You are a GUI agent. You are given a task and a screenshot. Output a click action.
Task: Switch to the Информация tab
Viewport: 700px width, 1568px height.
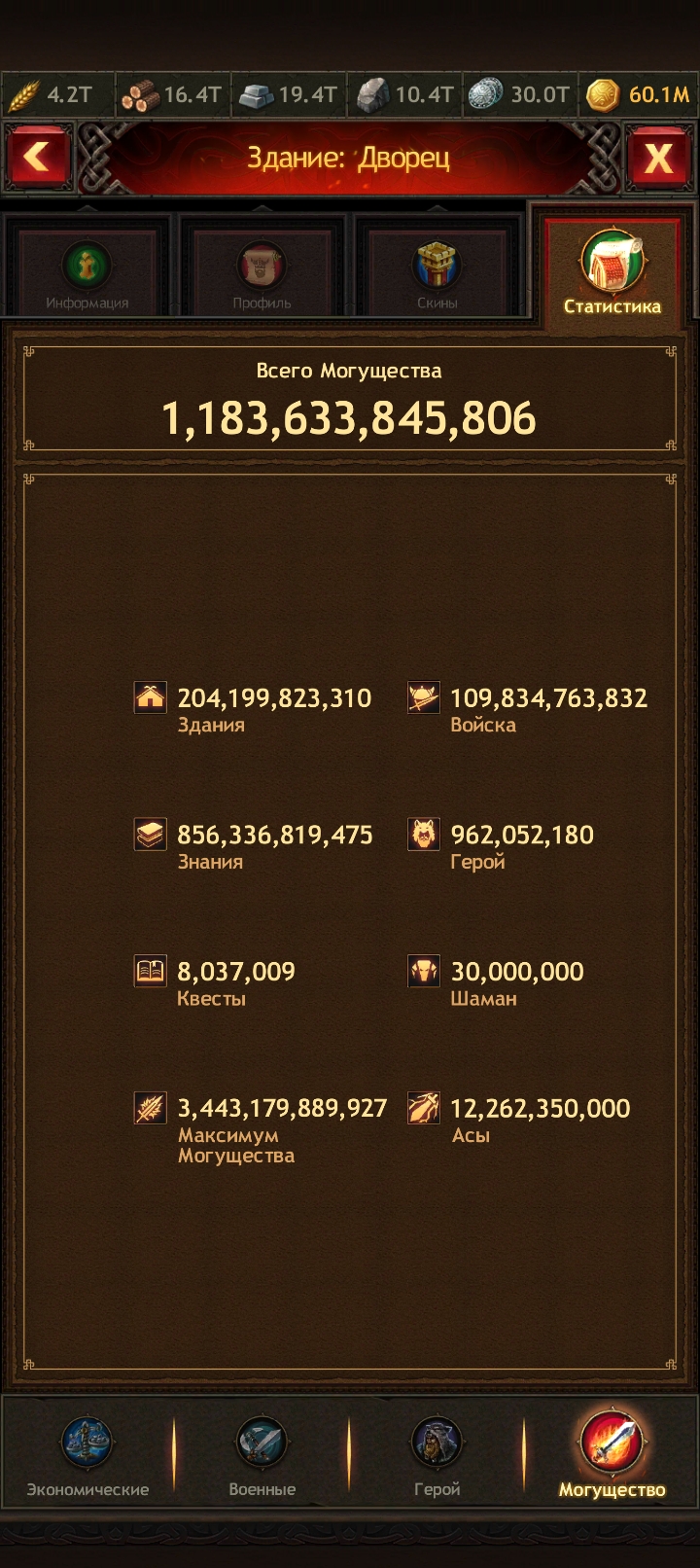(x=87, y=267)
